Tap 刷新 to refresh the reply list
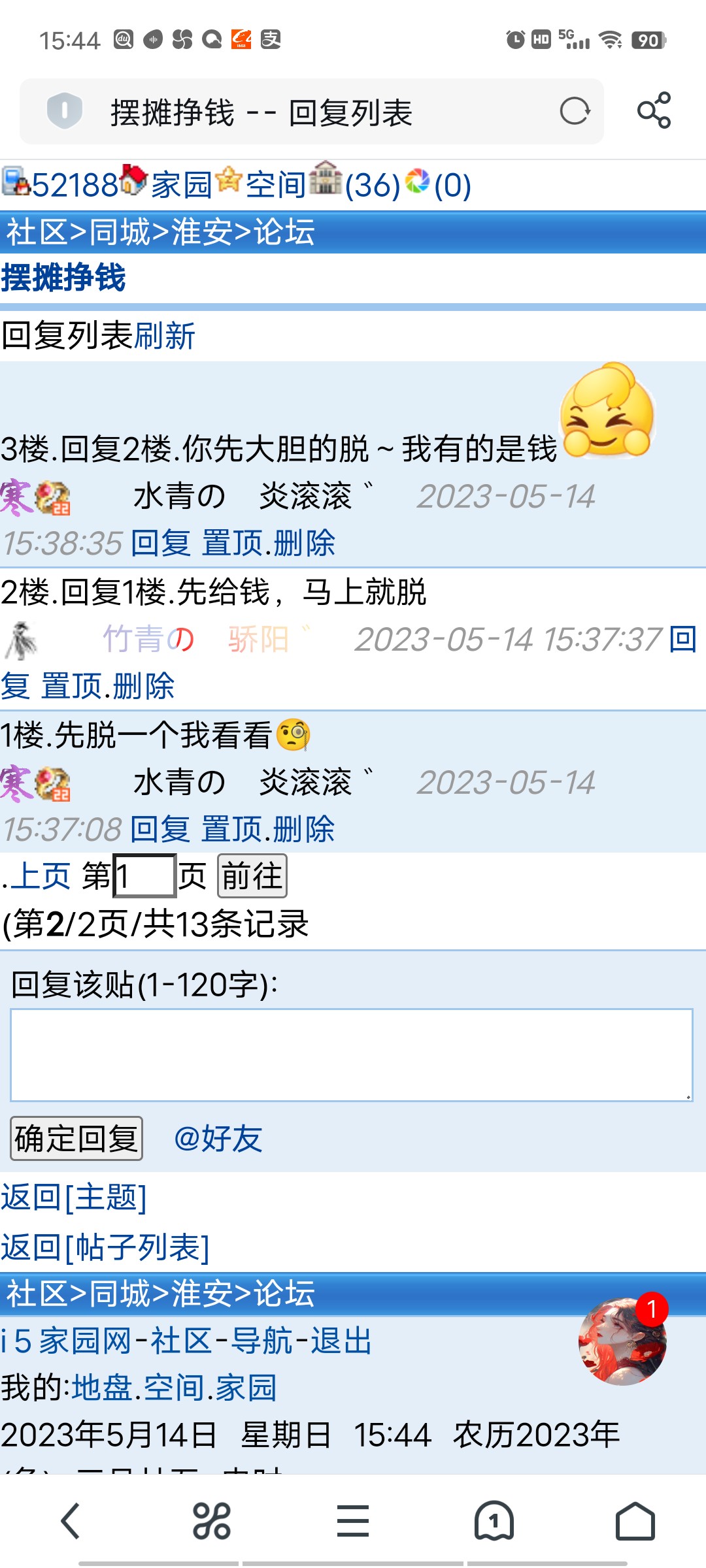The image size is (706, 1568). 165,336
